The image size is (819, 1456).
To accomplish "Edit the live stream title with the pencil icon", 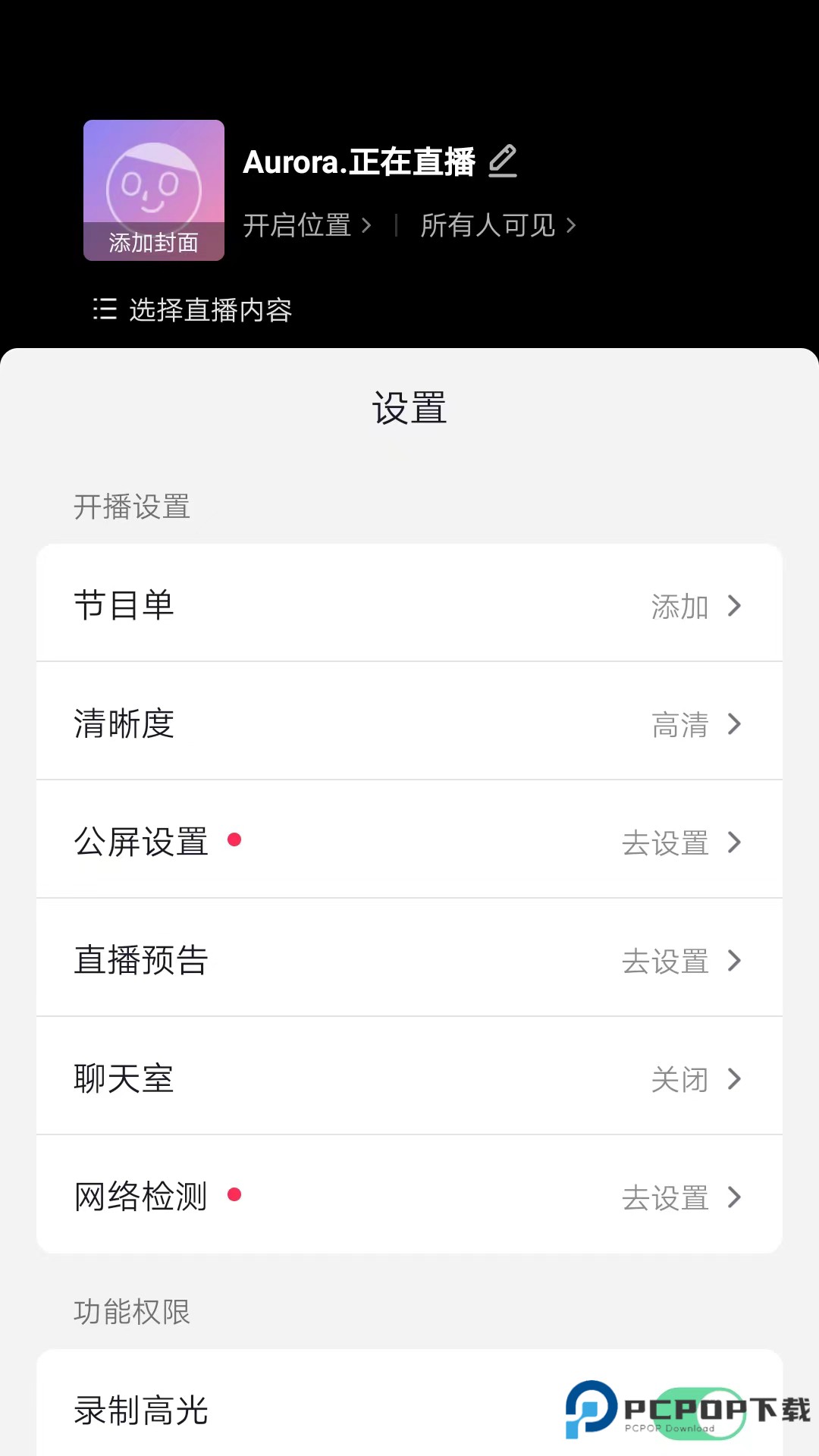I will [x=502, y=162].
